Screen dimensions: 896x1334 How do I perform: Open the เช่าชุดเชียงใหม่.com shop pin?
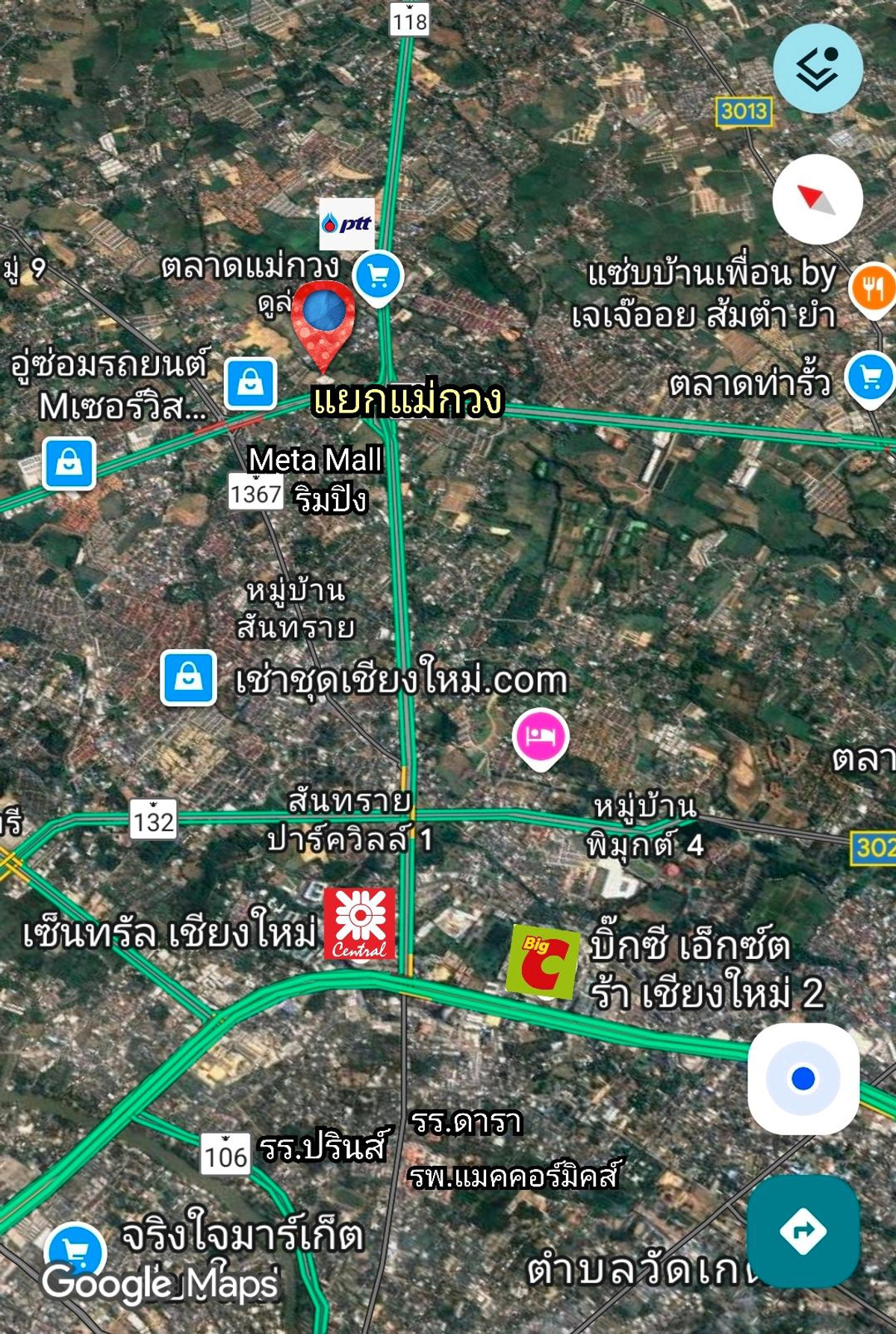189,677
